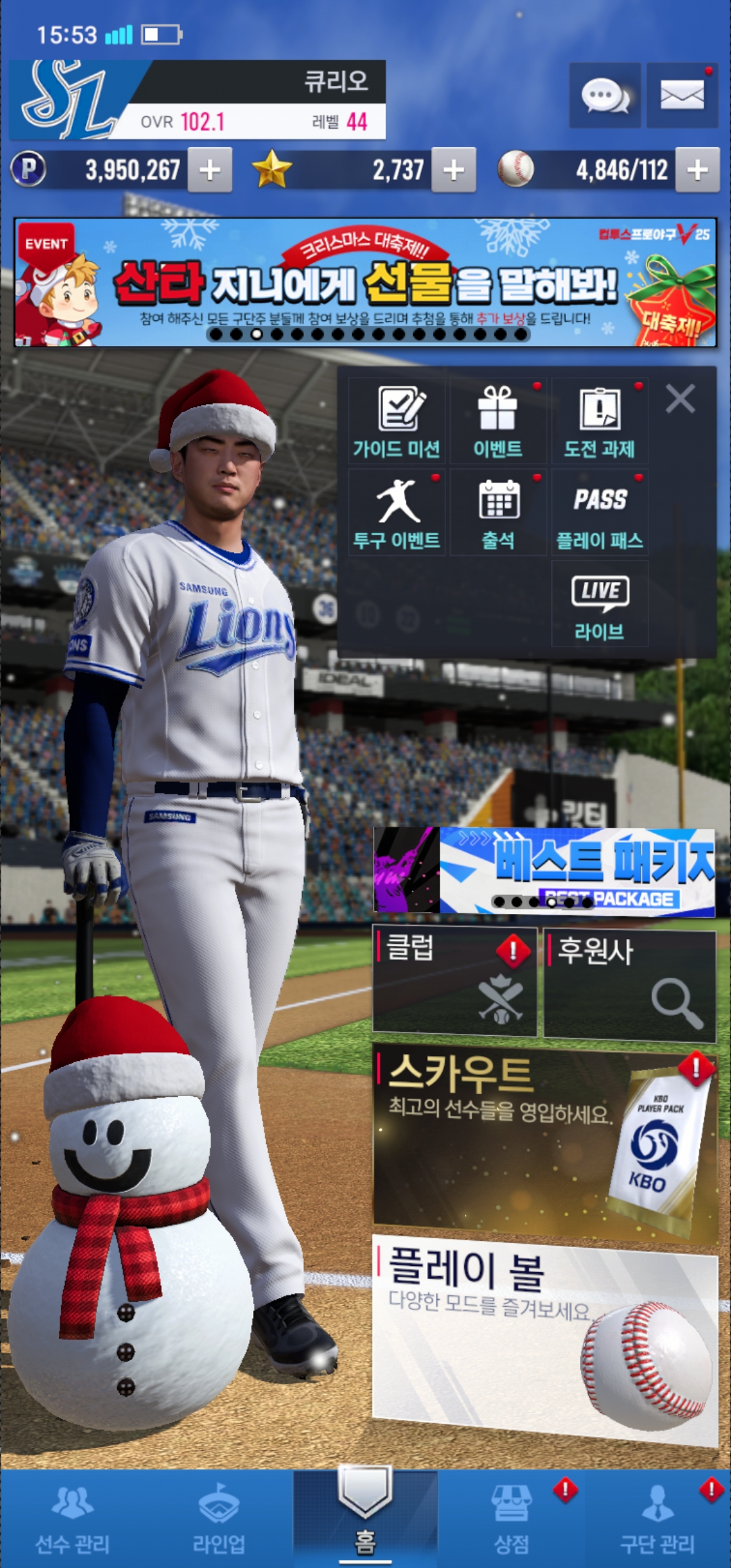Open the 클럽 club card
The width and height of the screenshot is (731, 1568).
(x=455, y=982)
